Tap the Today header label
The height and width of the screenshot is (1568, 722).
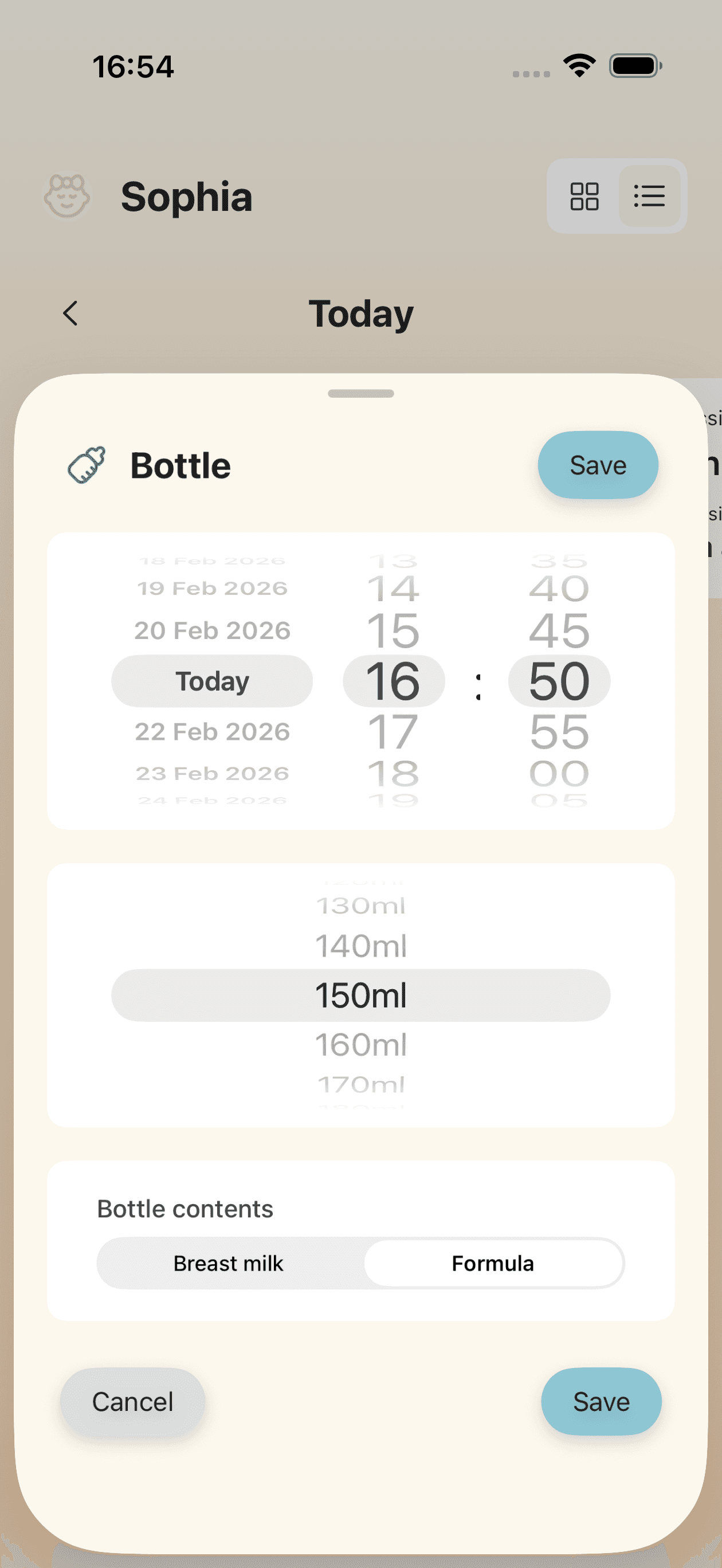[x=361, y=313]
